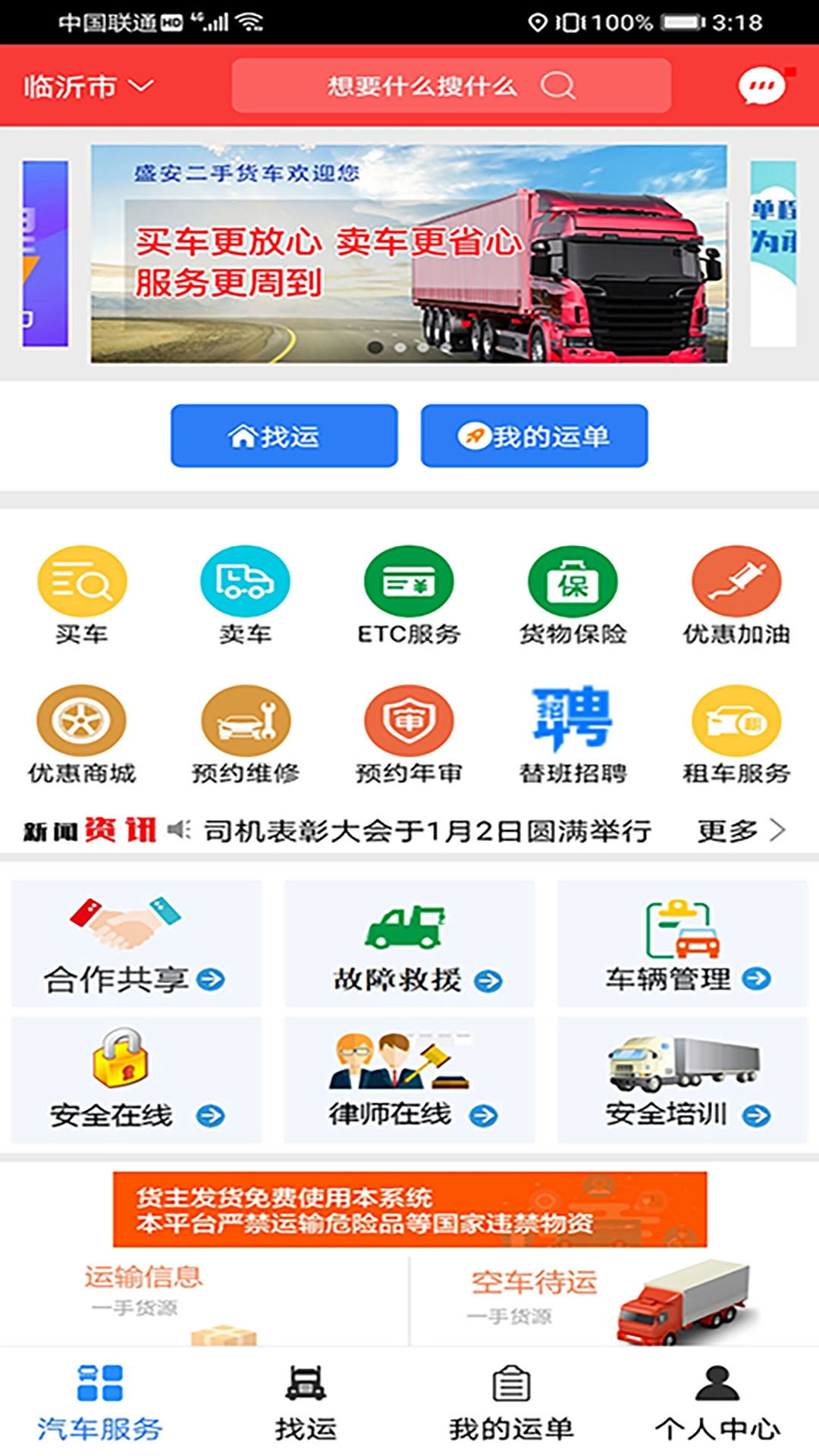Open 我的运单 waybill button
Viewport: 819px width, 1456px height.
point(534,435)
